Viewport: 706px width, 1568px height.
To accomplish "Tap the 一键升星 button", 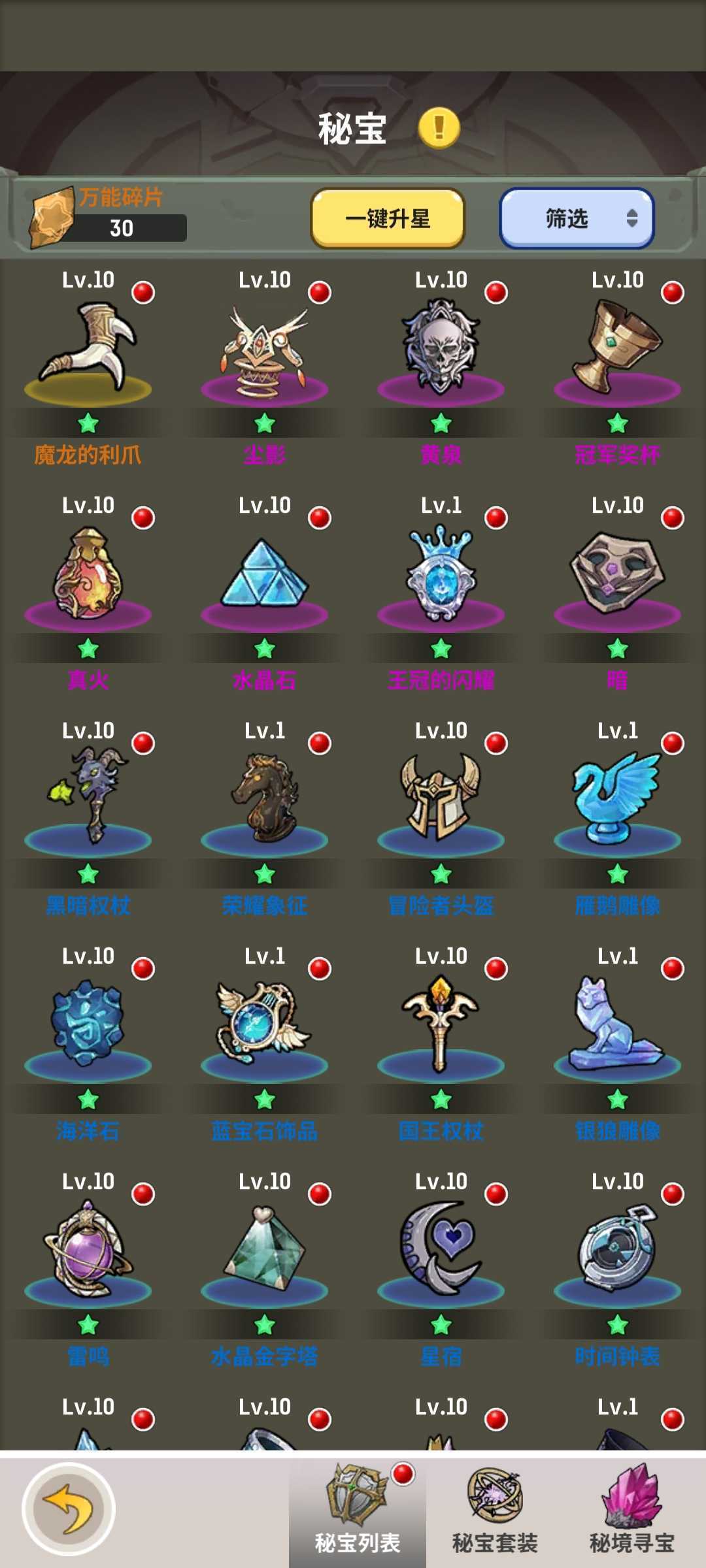I will point(388,219).
